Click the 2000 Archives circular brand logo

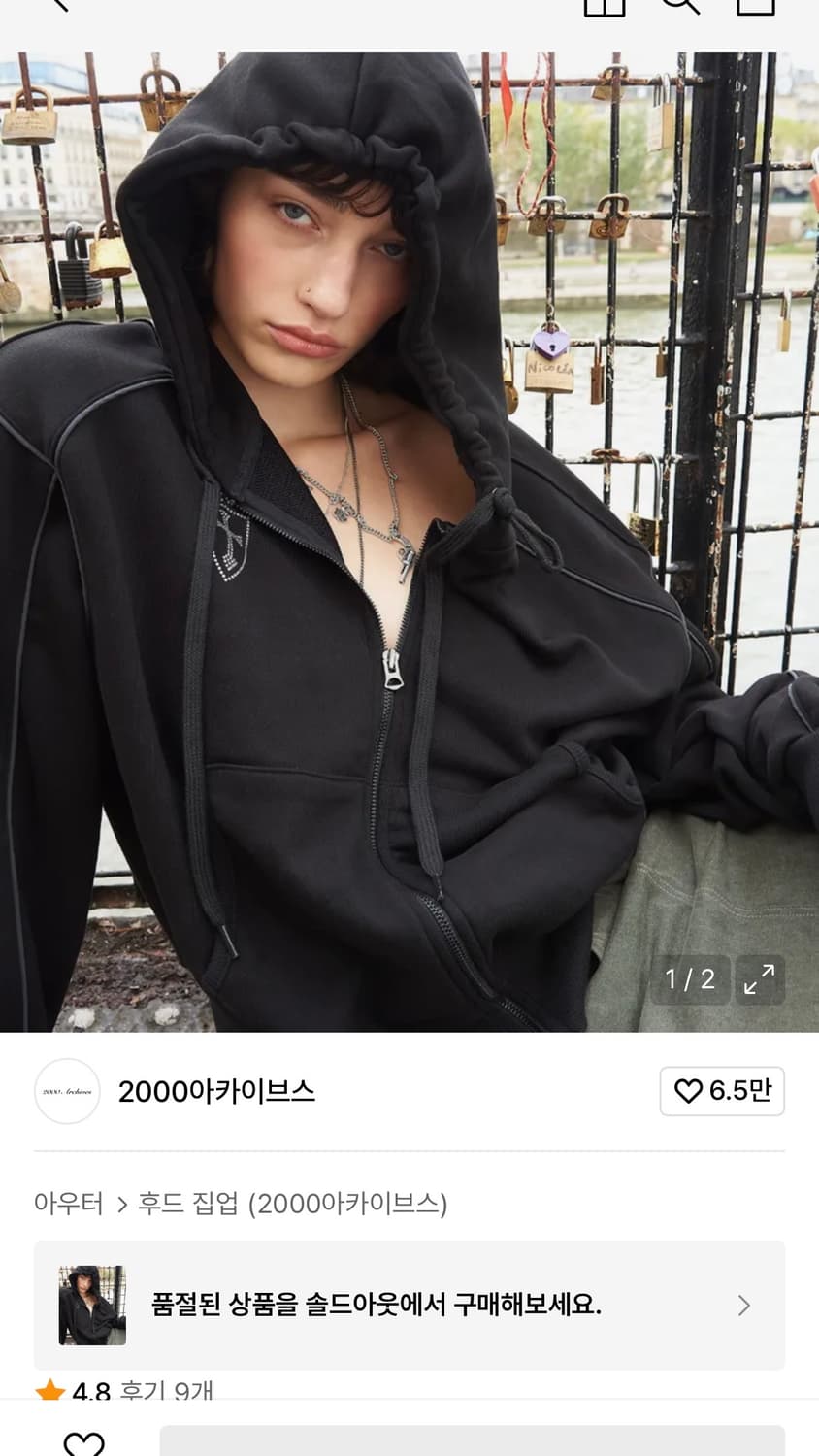[67, 1092]
